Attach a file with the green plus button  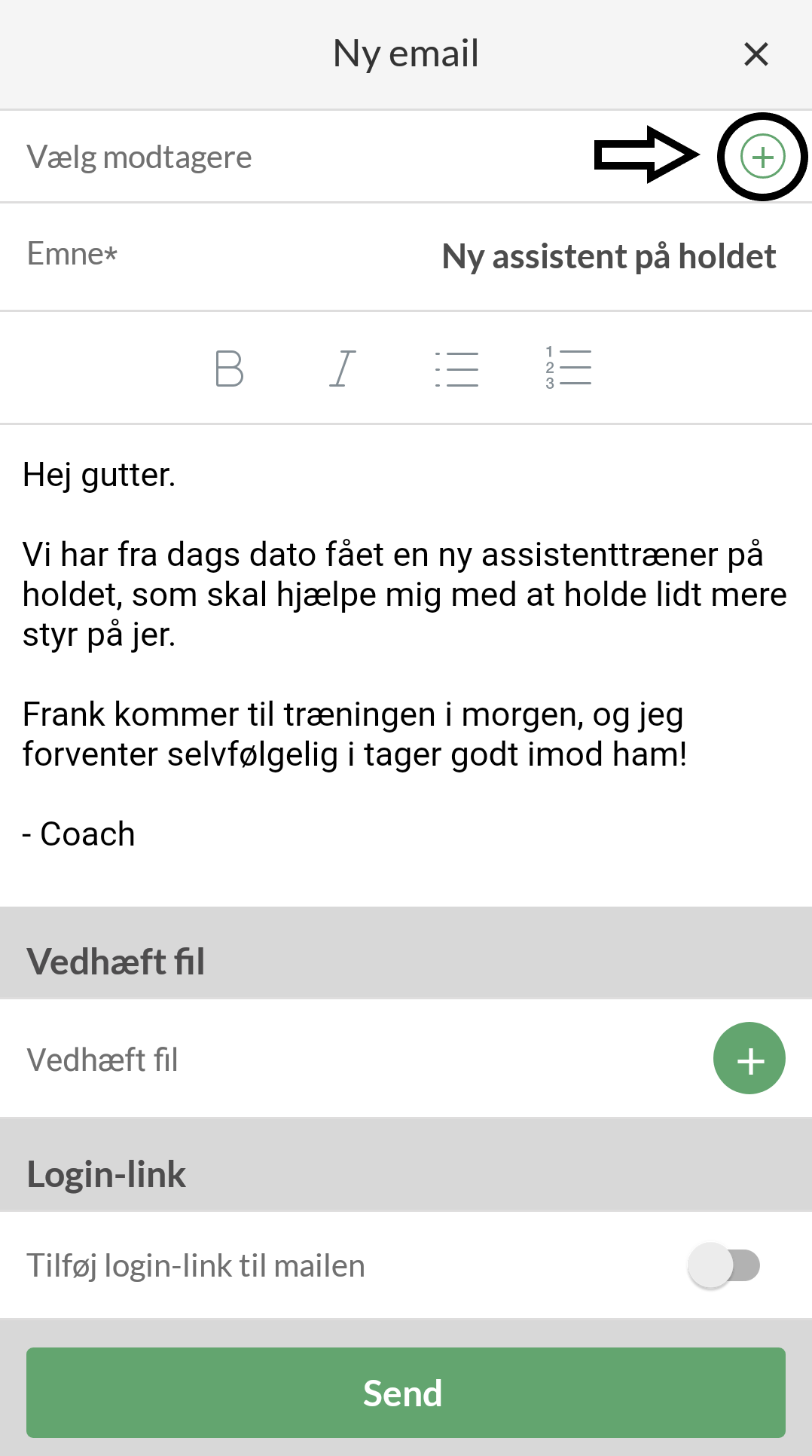(749, 1058)
